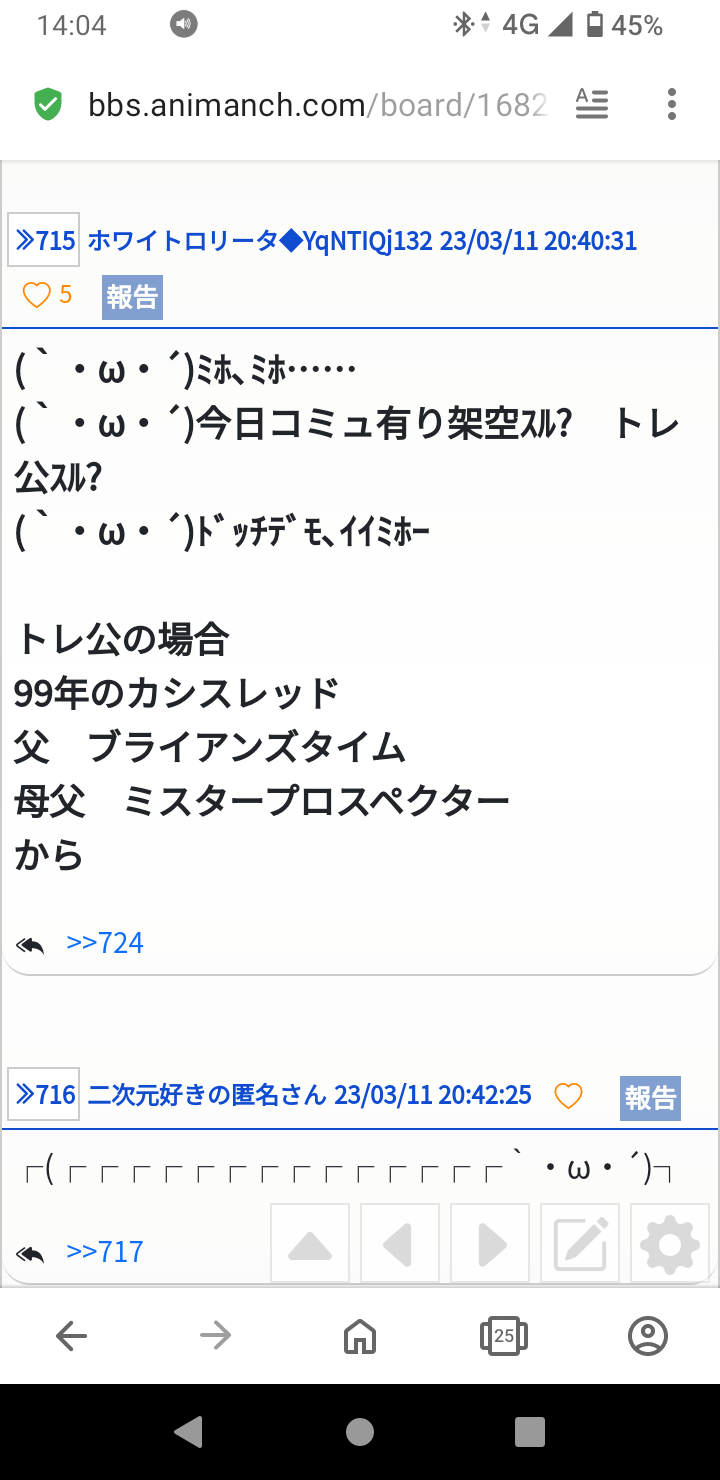
Task: Jump to reply >>724
Action: coord(105,943)
